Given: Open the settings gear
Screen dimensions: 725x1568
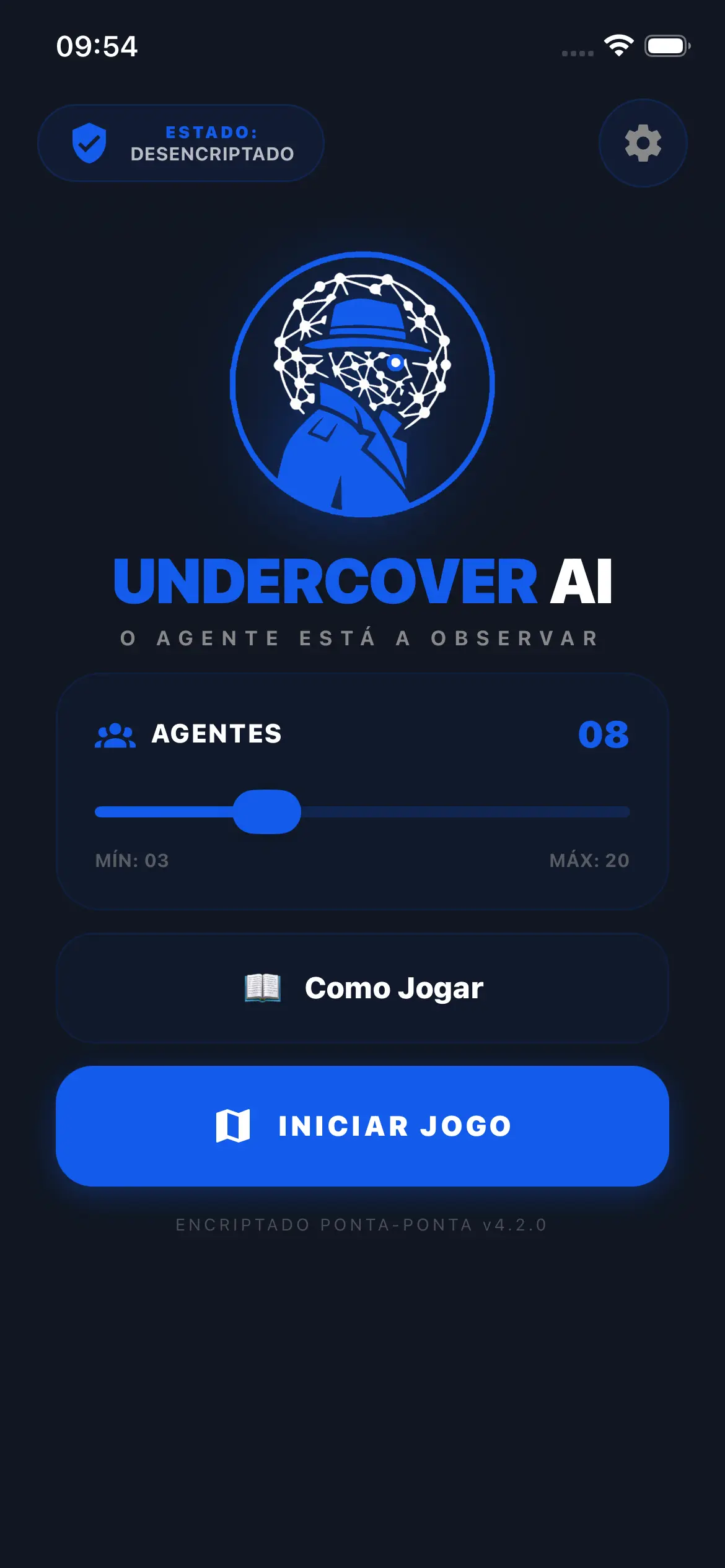Looking at the screenshot, I should pos(643,143).
